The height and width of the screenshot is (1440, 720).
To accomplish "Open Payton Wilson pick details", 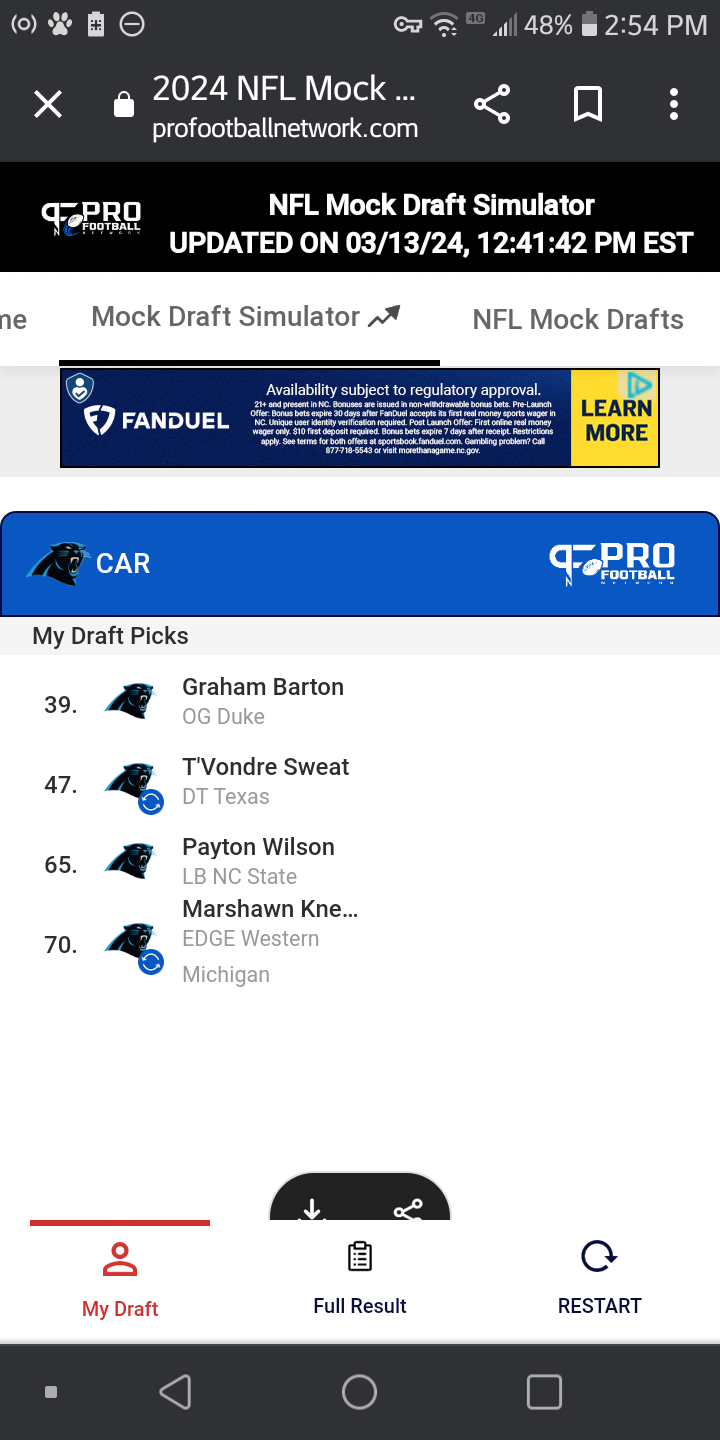I will click(x=360, y=862).
